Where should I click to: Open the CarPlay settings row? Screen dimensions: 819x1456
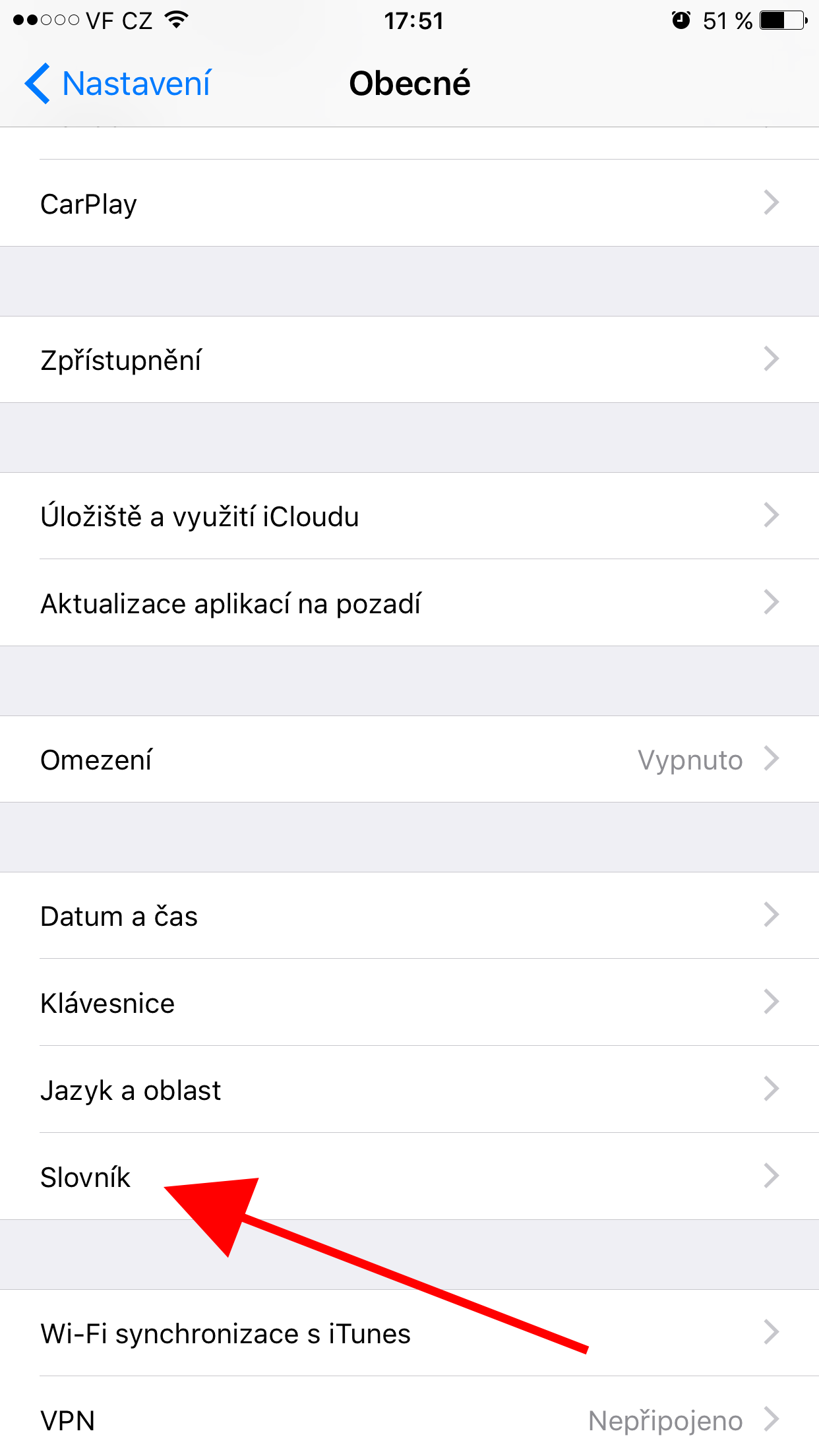point(409,203)
